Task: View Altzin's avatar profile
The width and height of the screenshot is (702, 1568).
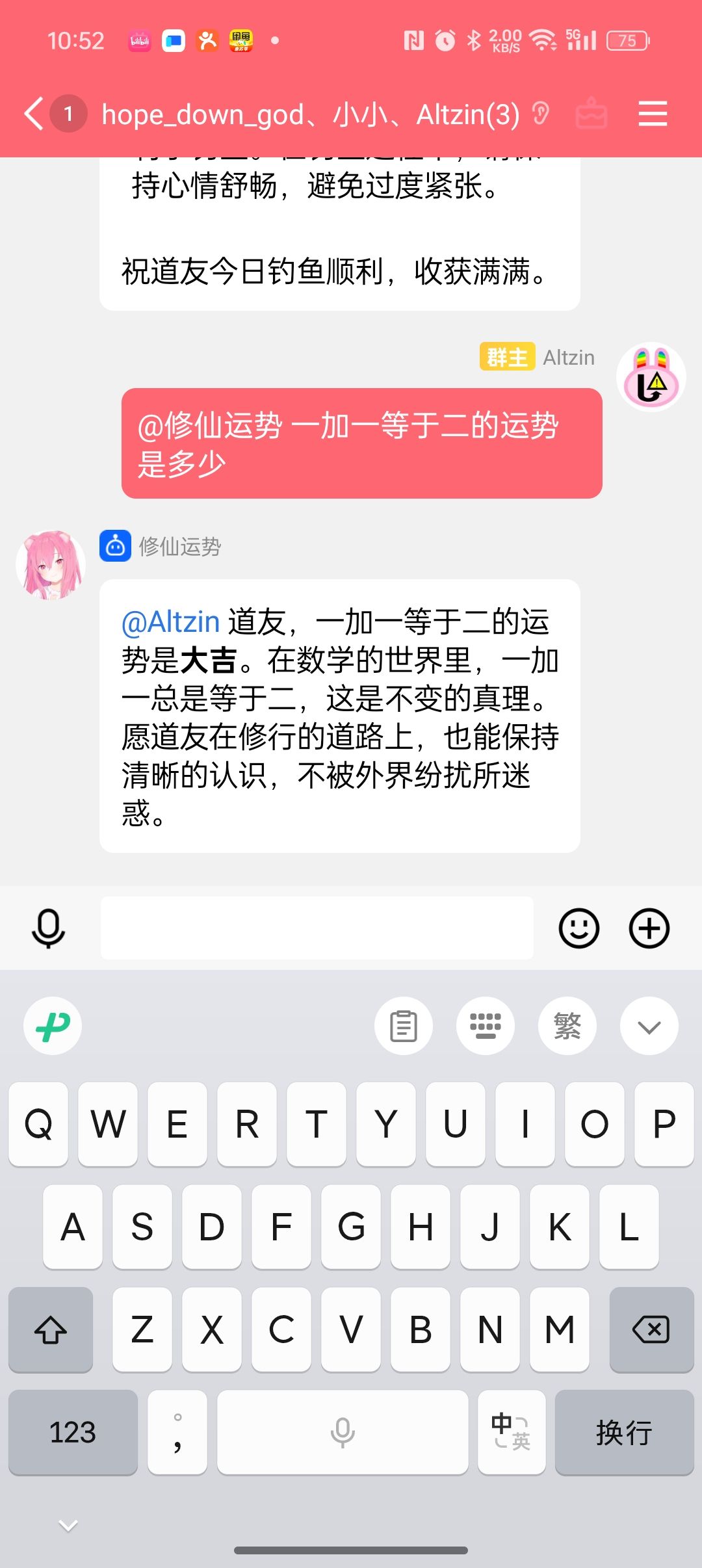Action: 651,378
